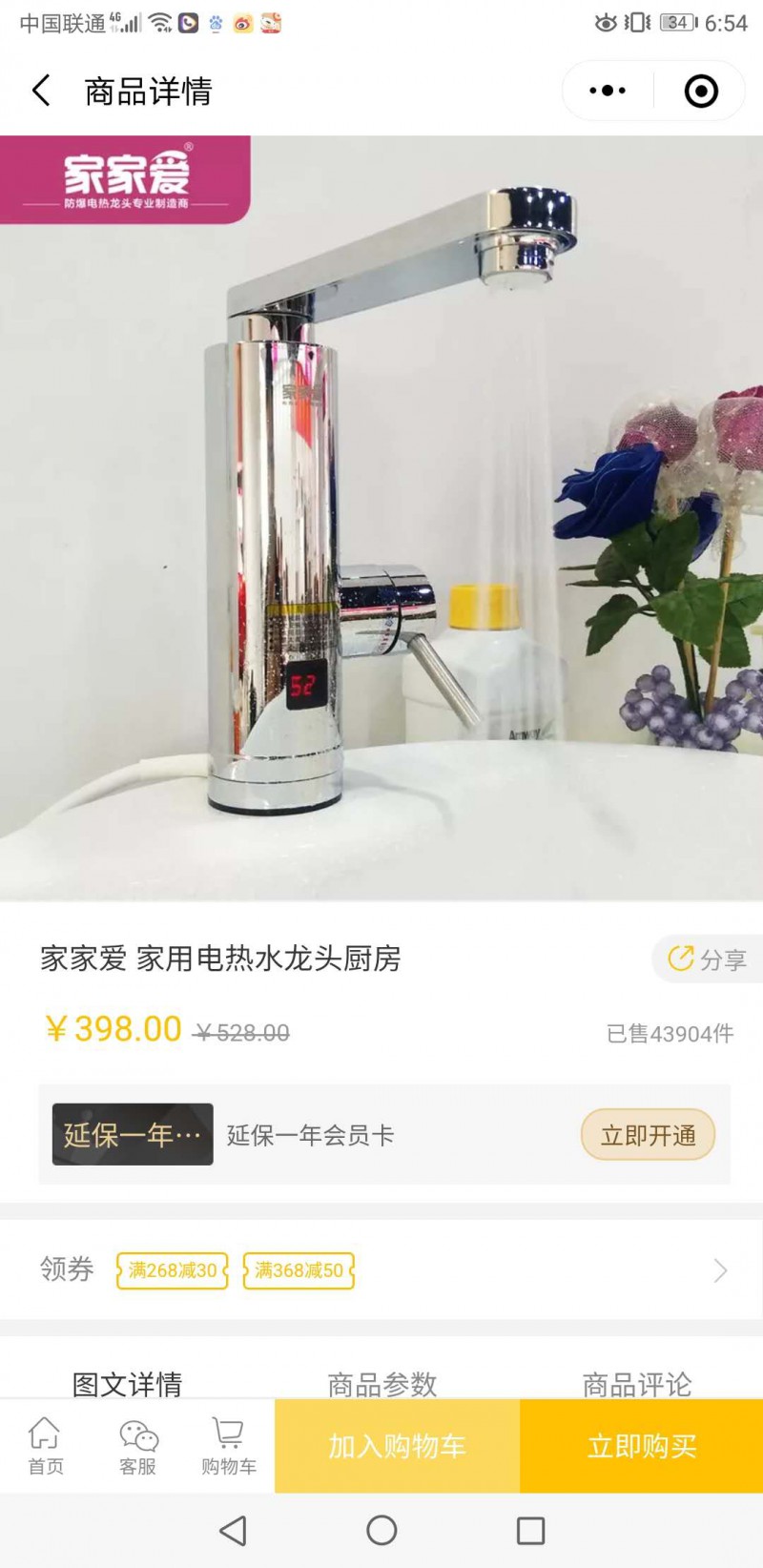Contact 客服 customer service
The width and height of the screenshot is (763, 1568).
[x=137, y=1446]
